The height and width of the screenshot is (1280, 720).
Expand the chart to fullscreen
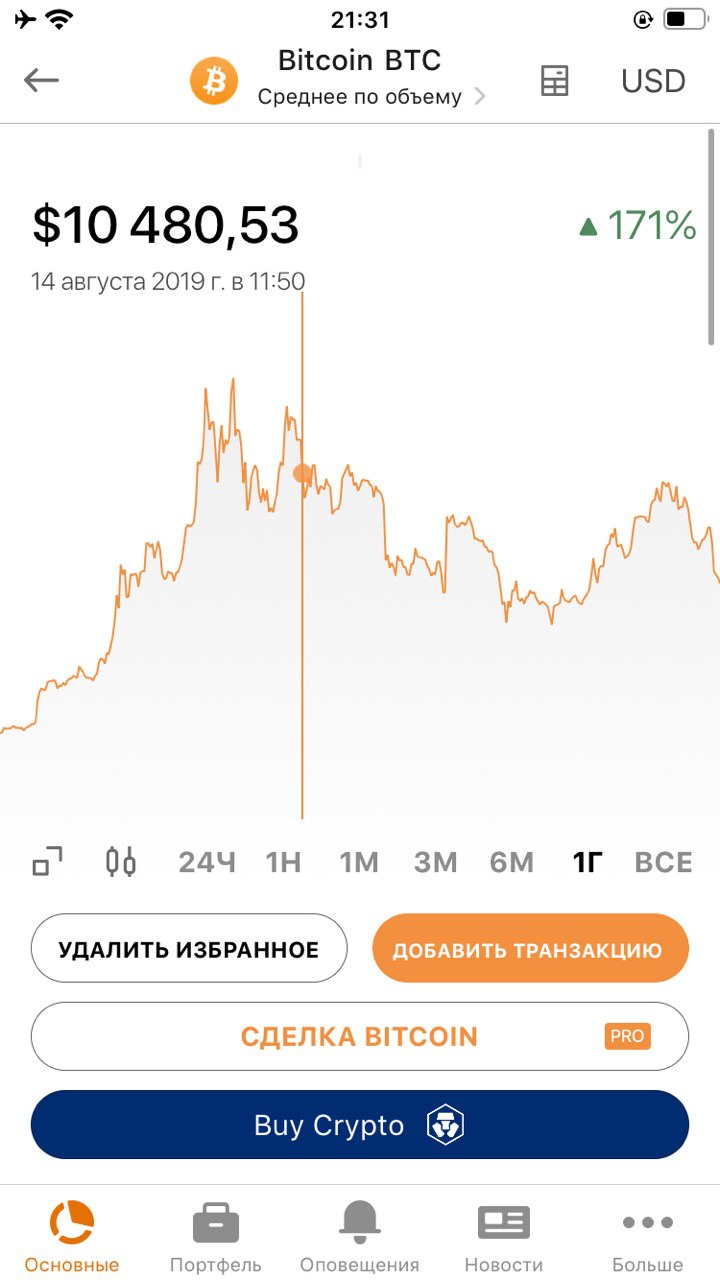[x=47, y=861]
